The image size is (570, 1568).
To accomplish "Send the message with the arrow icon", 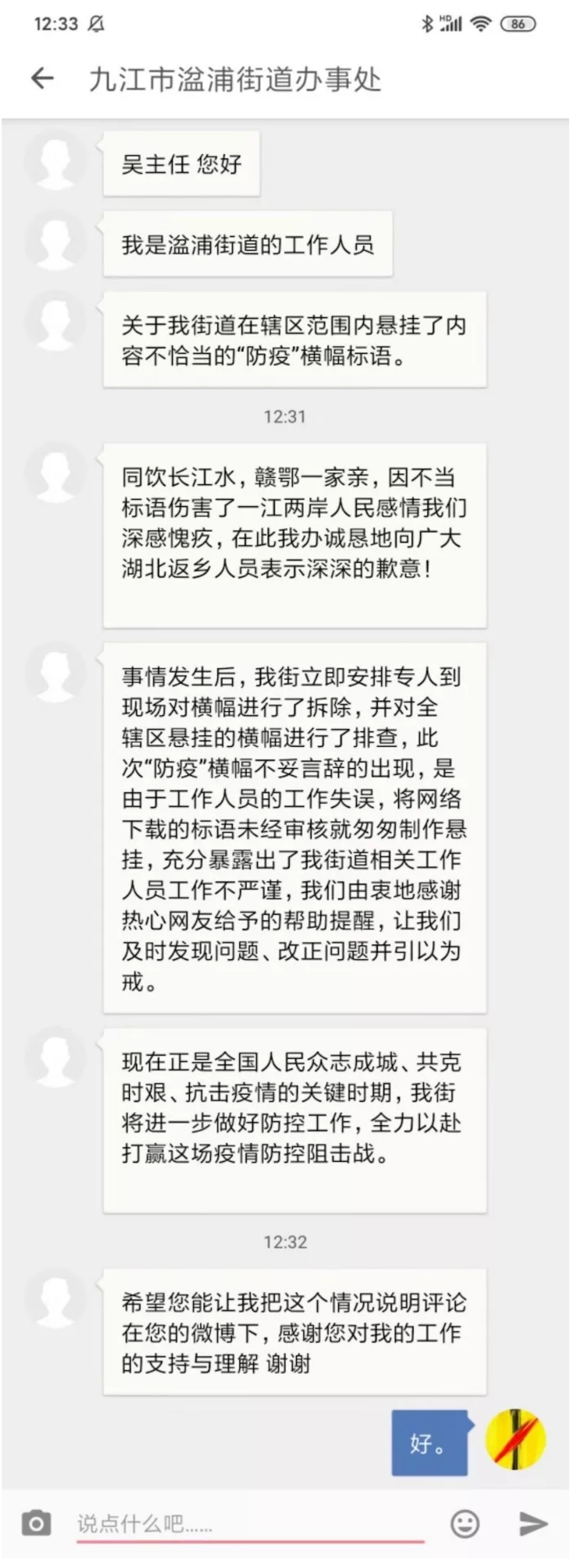I will click(534, 1523).
